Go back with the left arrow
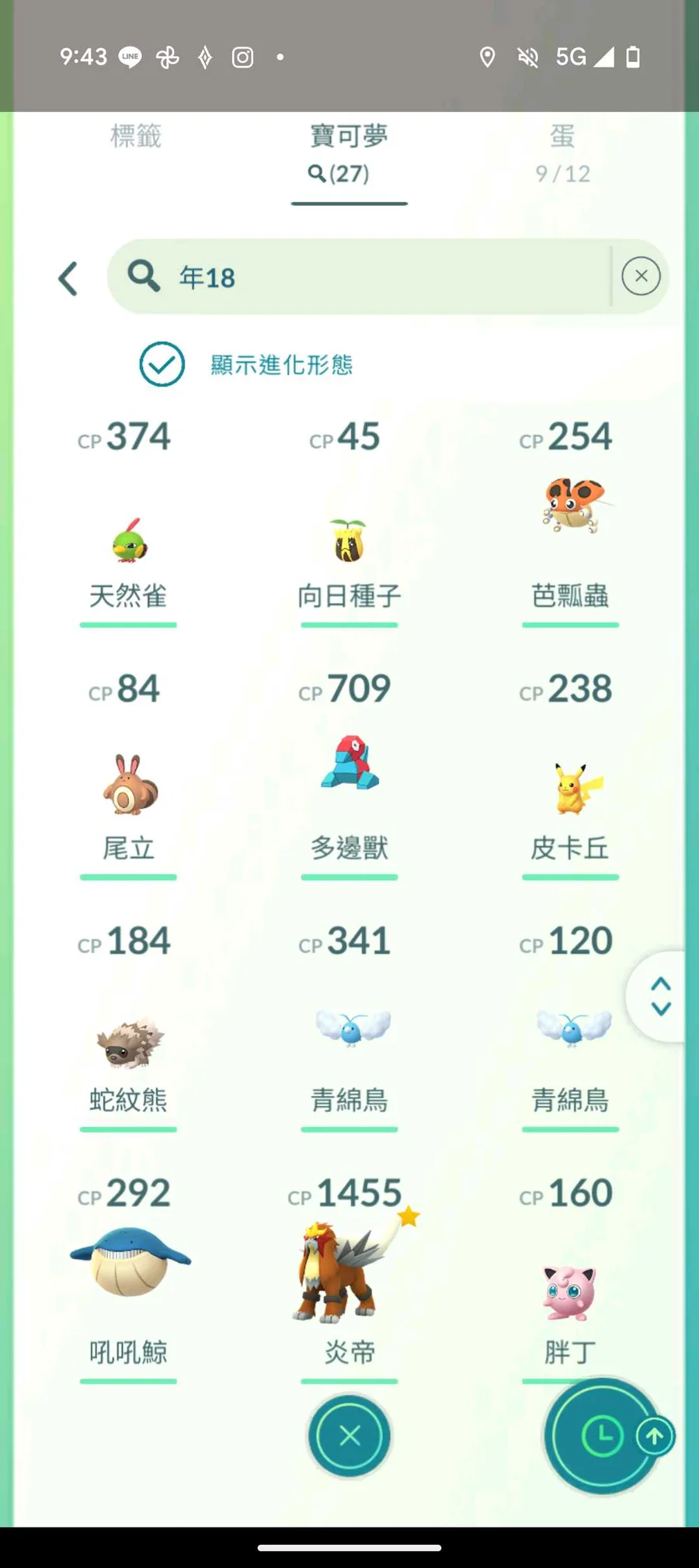This screenshot has width=699, height=1568. 68,278
